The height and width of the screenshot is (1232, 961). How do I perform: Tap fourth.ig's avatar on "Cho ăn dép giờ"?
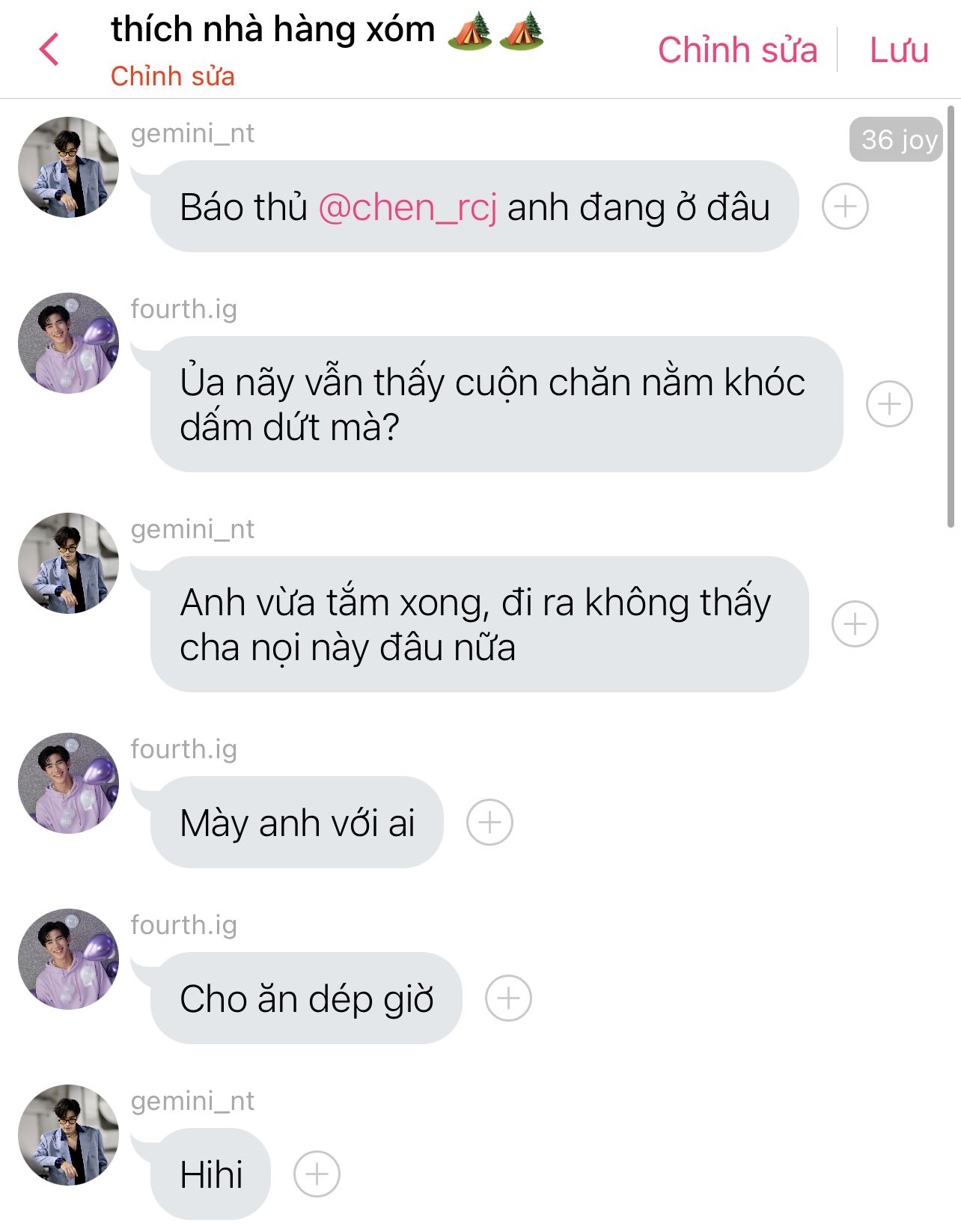[68, 959]
